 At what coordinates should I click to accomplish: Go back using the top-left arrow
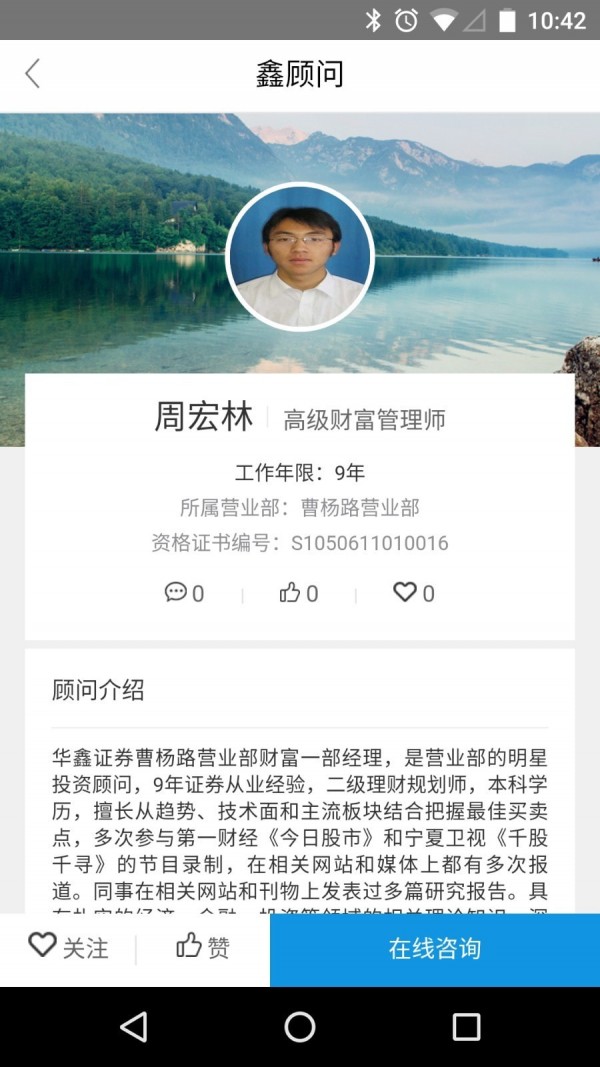click(33, 74)
